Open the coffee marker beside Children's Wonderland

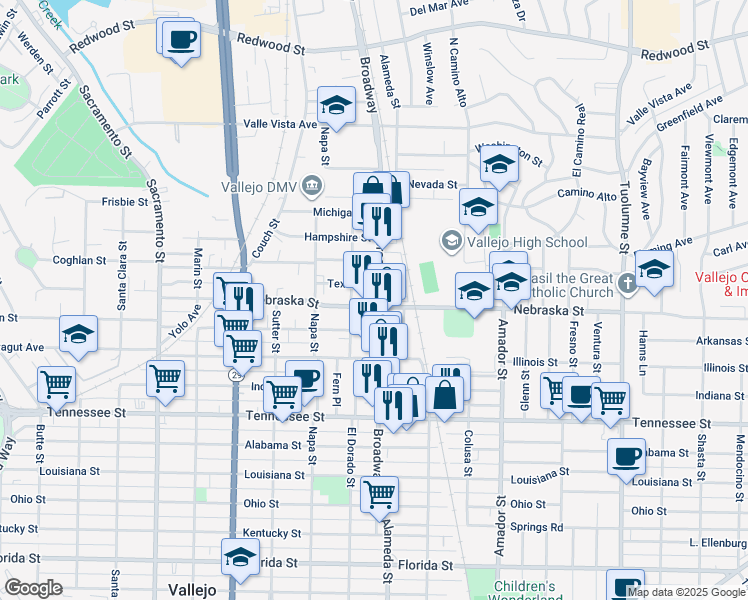click(x=625, y=585)
